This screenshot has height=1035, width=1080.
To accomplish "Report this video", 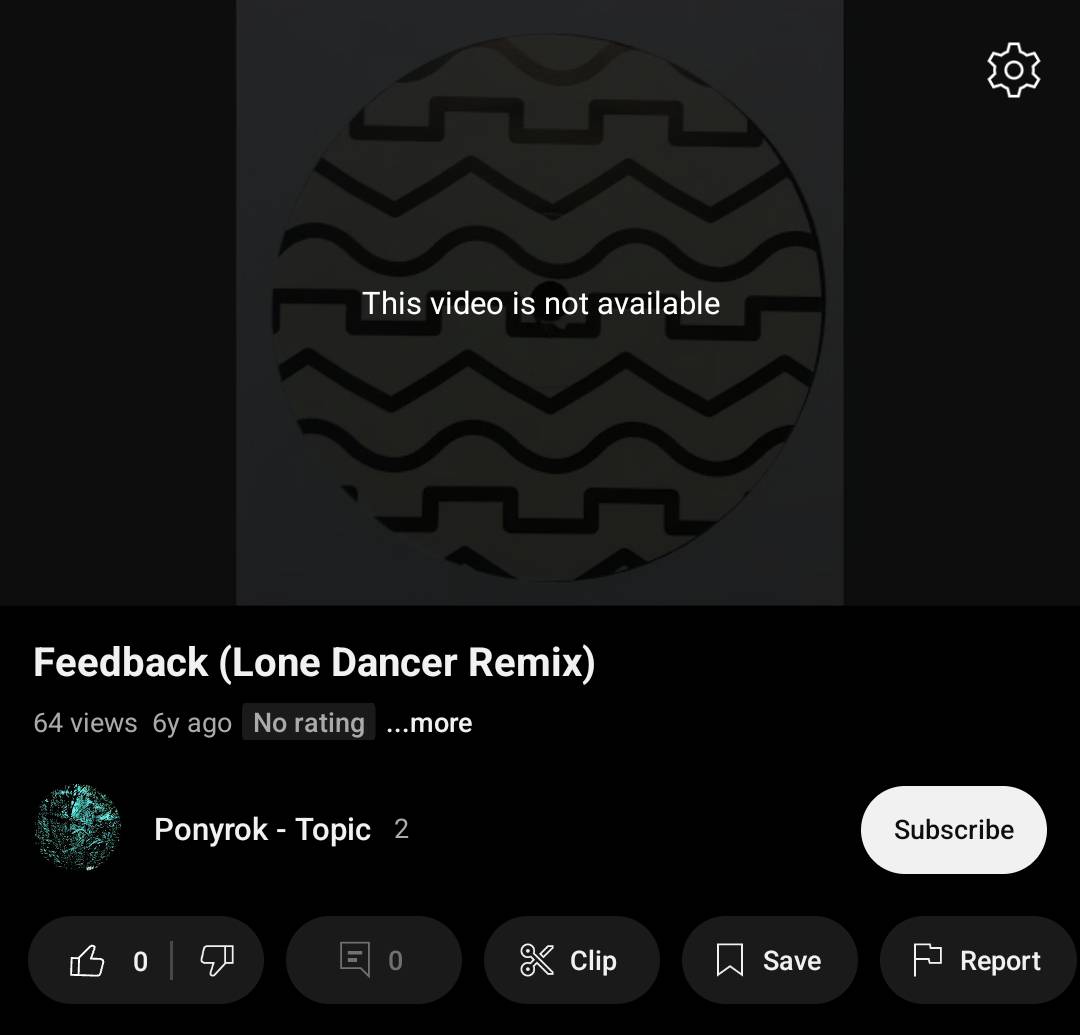I will [977, 961].
